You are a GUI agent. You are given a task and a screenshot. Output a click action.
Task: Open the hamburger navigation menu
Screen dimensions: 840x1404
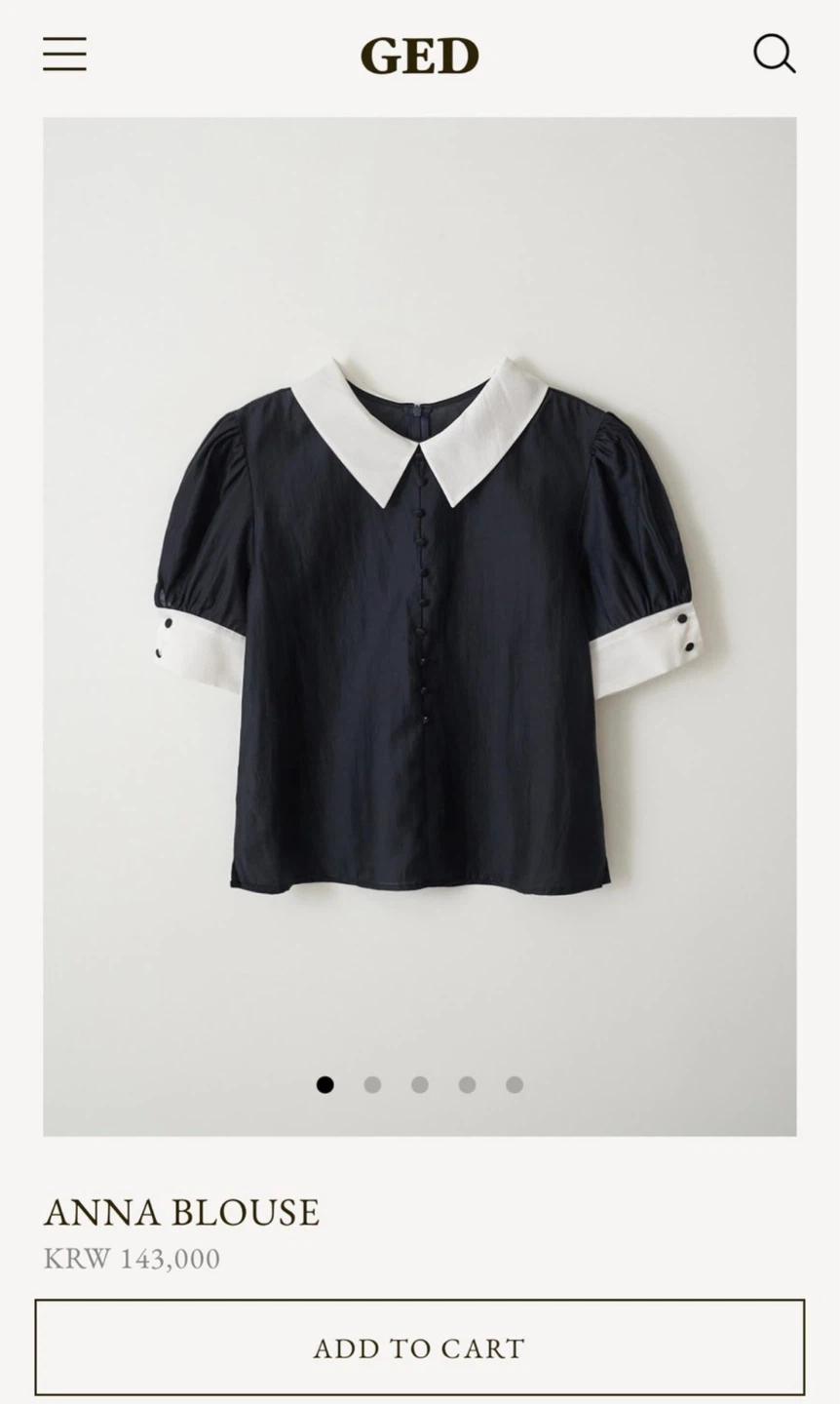64,54
